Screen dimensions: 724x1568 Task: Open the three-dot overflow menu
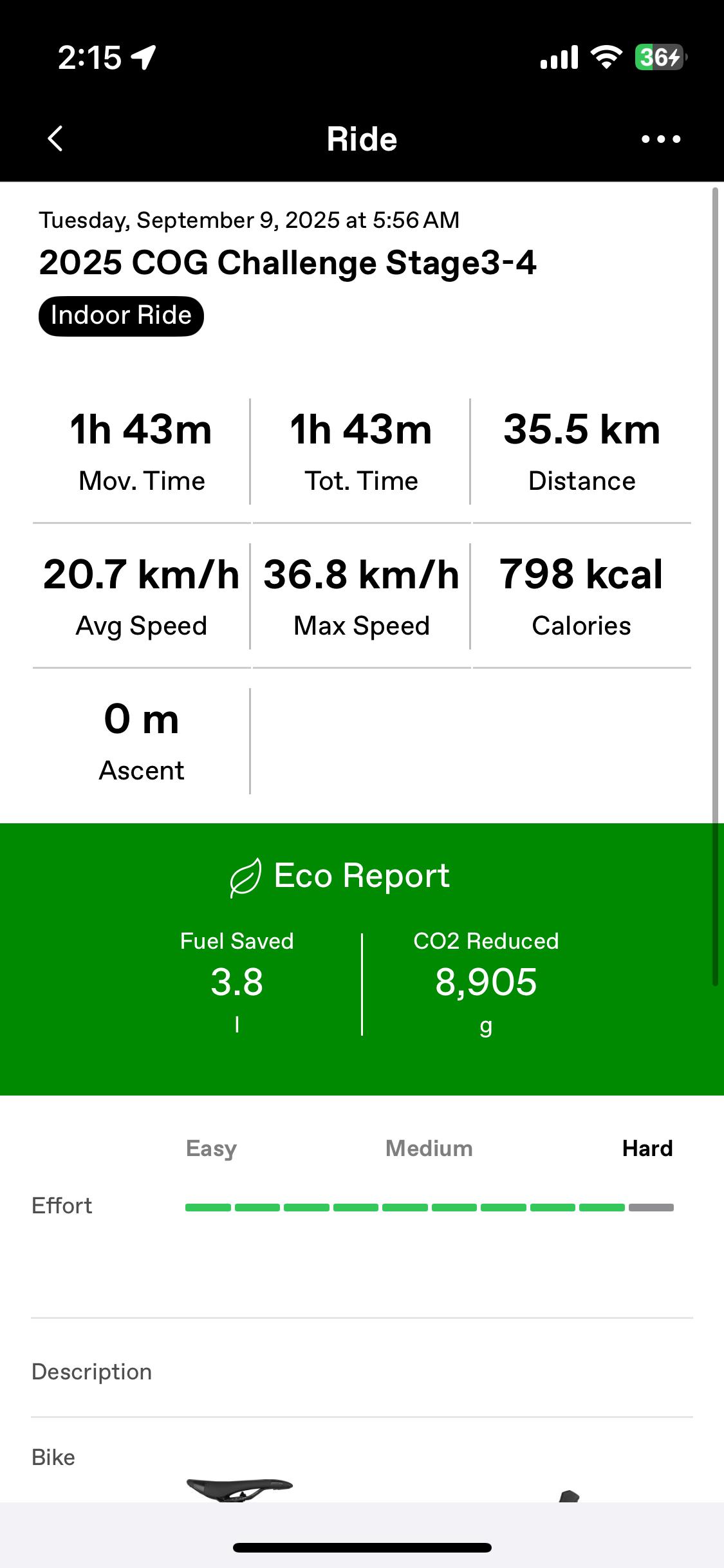click(x=660, y=139)
